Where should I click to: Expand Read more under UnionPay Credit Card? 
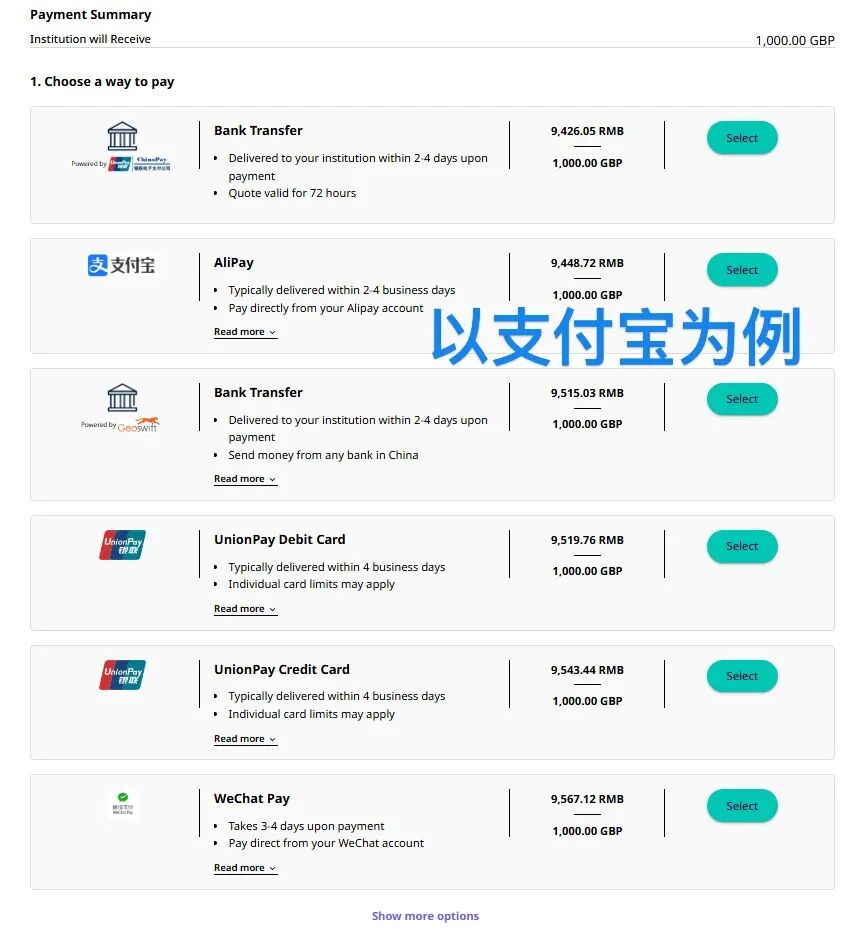tap(244, 739)
